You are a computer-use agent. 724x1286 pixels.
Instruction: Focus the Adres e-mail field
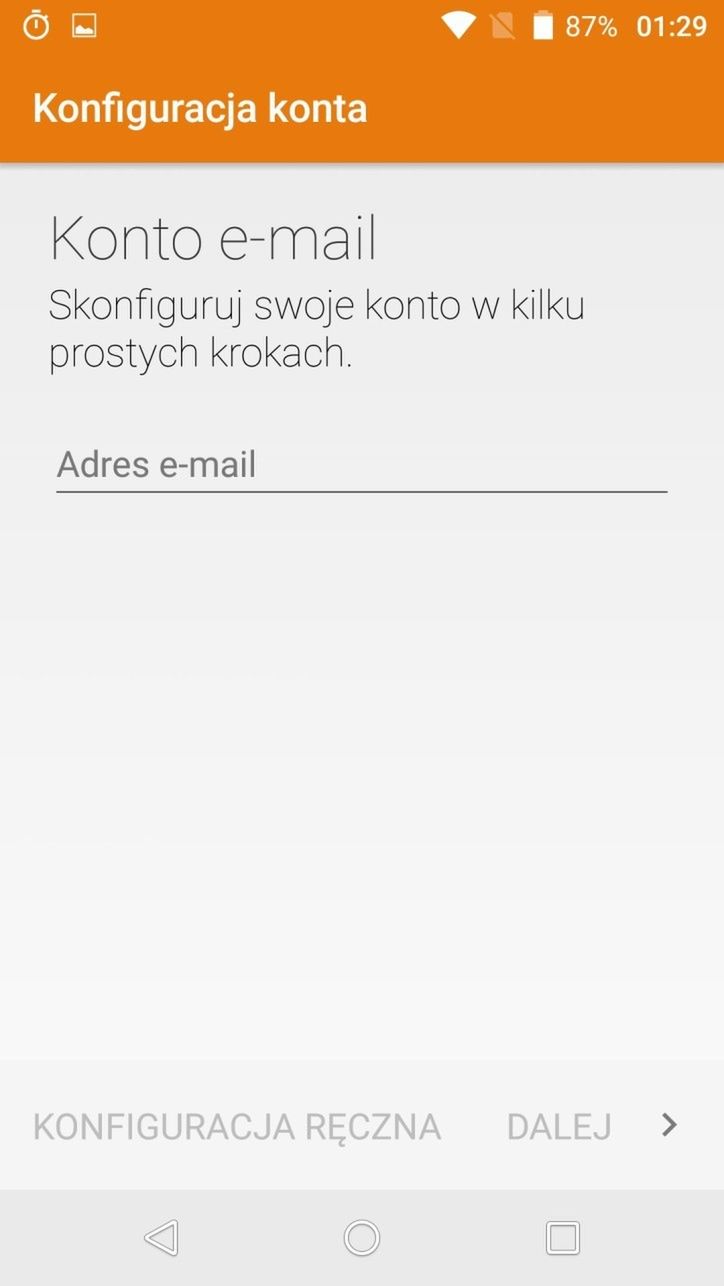(361, 465)
